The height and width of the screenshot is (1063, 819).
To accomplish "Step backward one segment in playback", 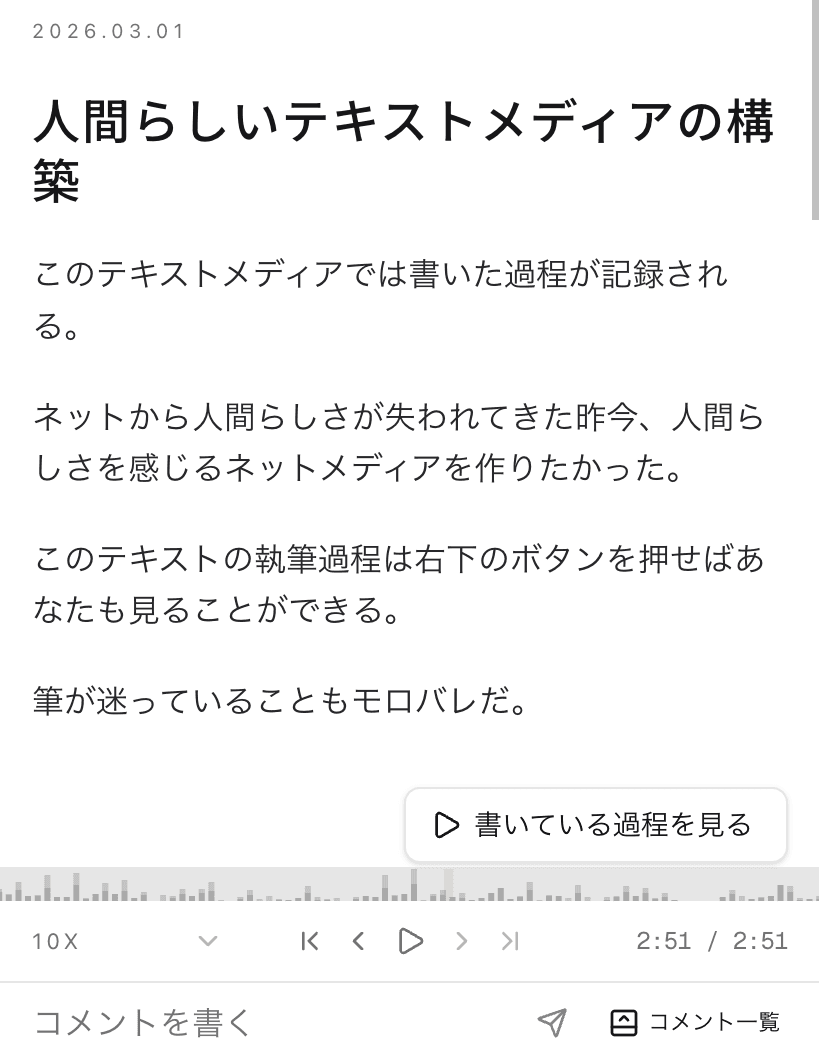I will point(359,940).
